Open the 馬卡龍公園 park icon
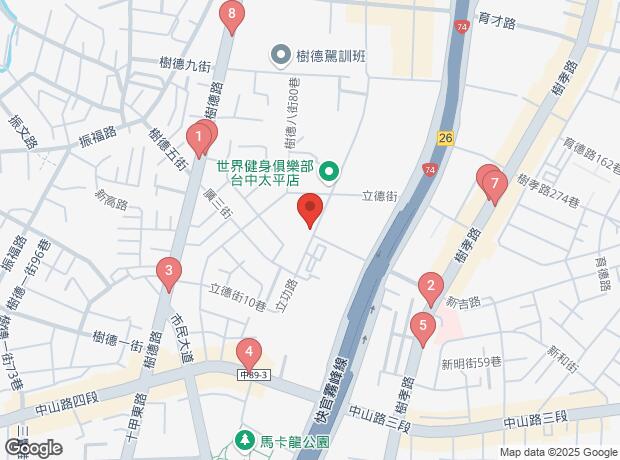The width and height of the screenshot is (620, 460). (242, 439)
